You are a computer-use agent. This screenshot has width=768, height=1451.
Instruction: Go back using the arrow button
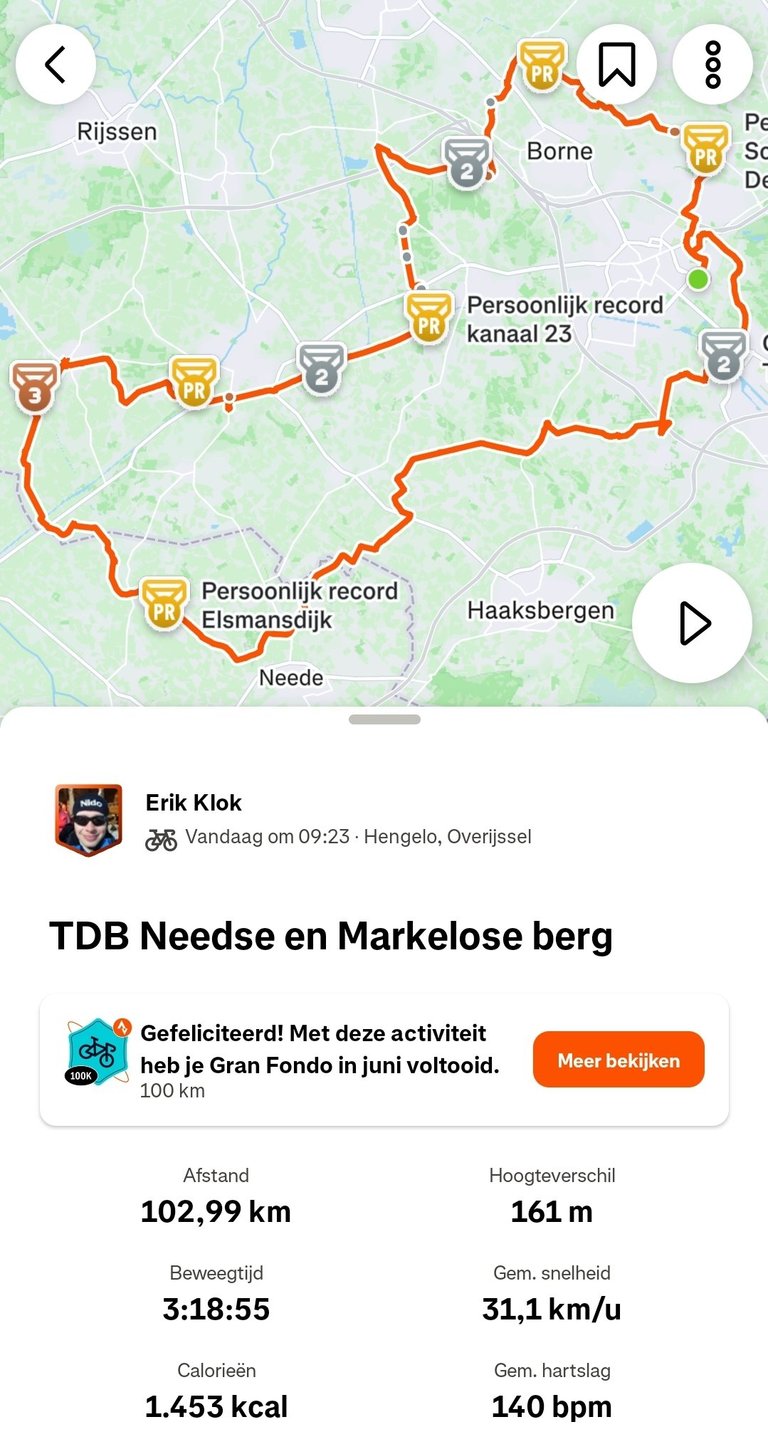(56, 65)
